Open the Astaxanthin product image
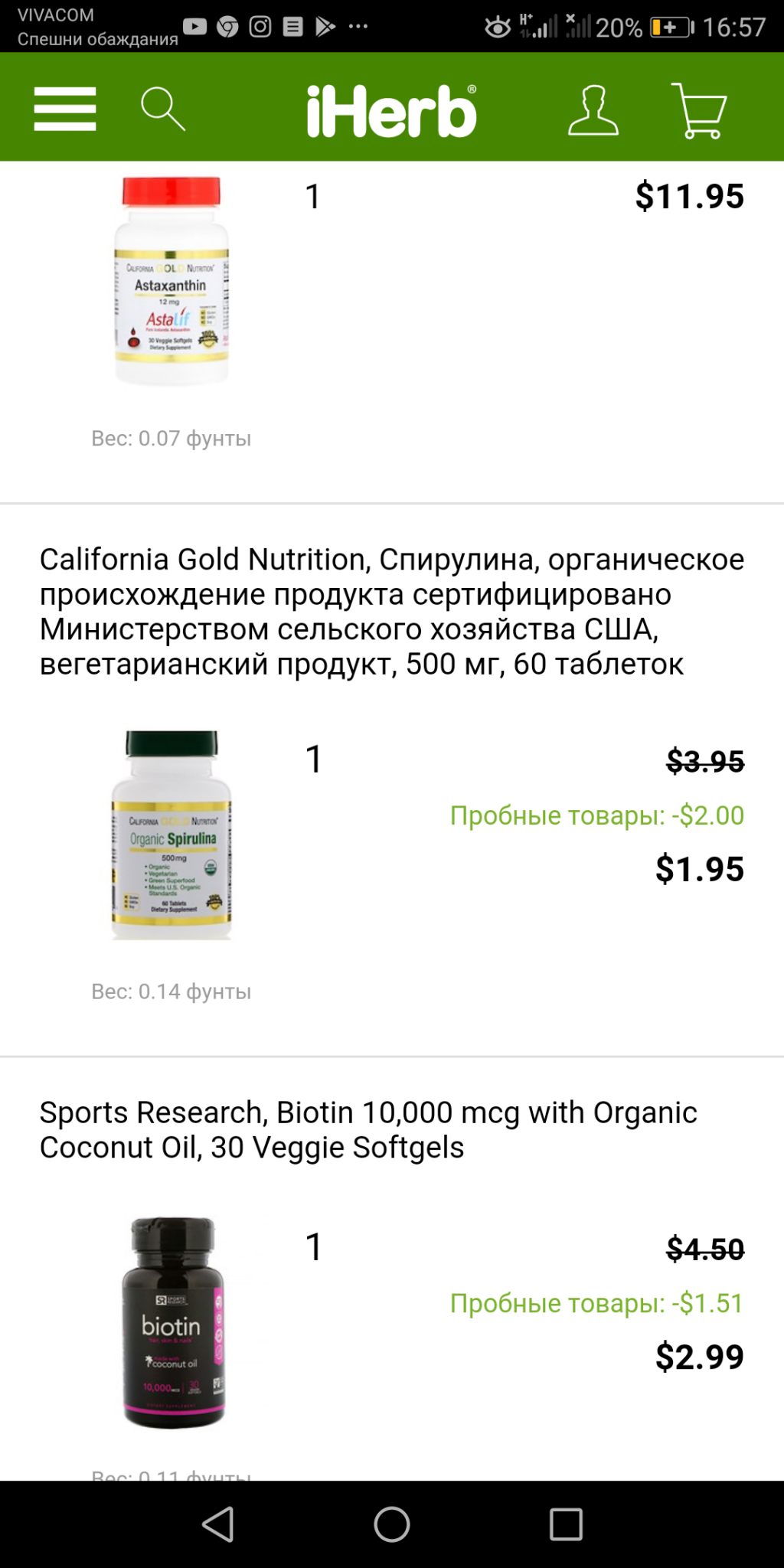Image resolution: width=784 pixels, height=1568 pixels. (x=171, y=280)
